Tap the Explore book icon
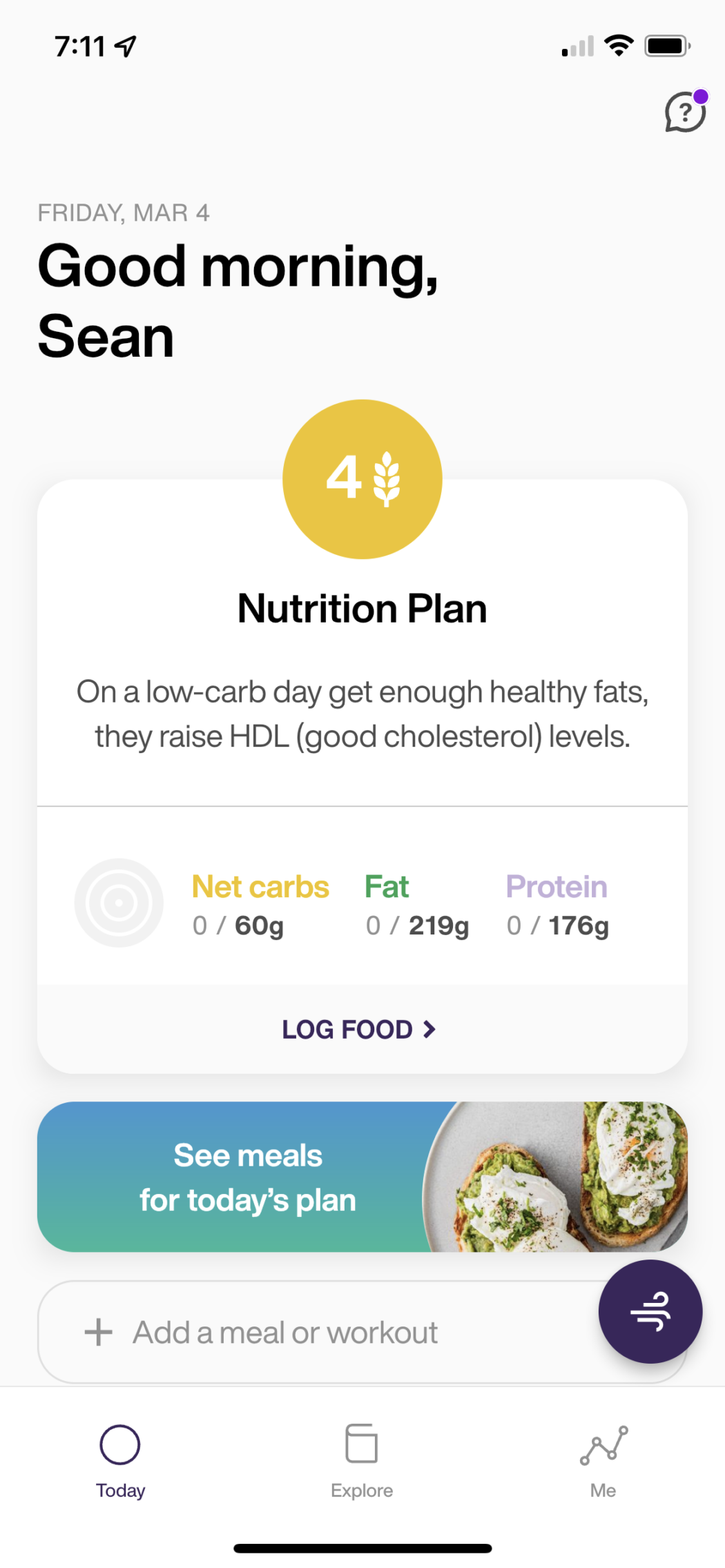The image size is (725, 1568). pyautogui.click(x=361, y=1442)
